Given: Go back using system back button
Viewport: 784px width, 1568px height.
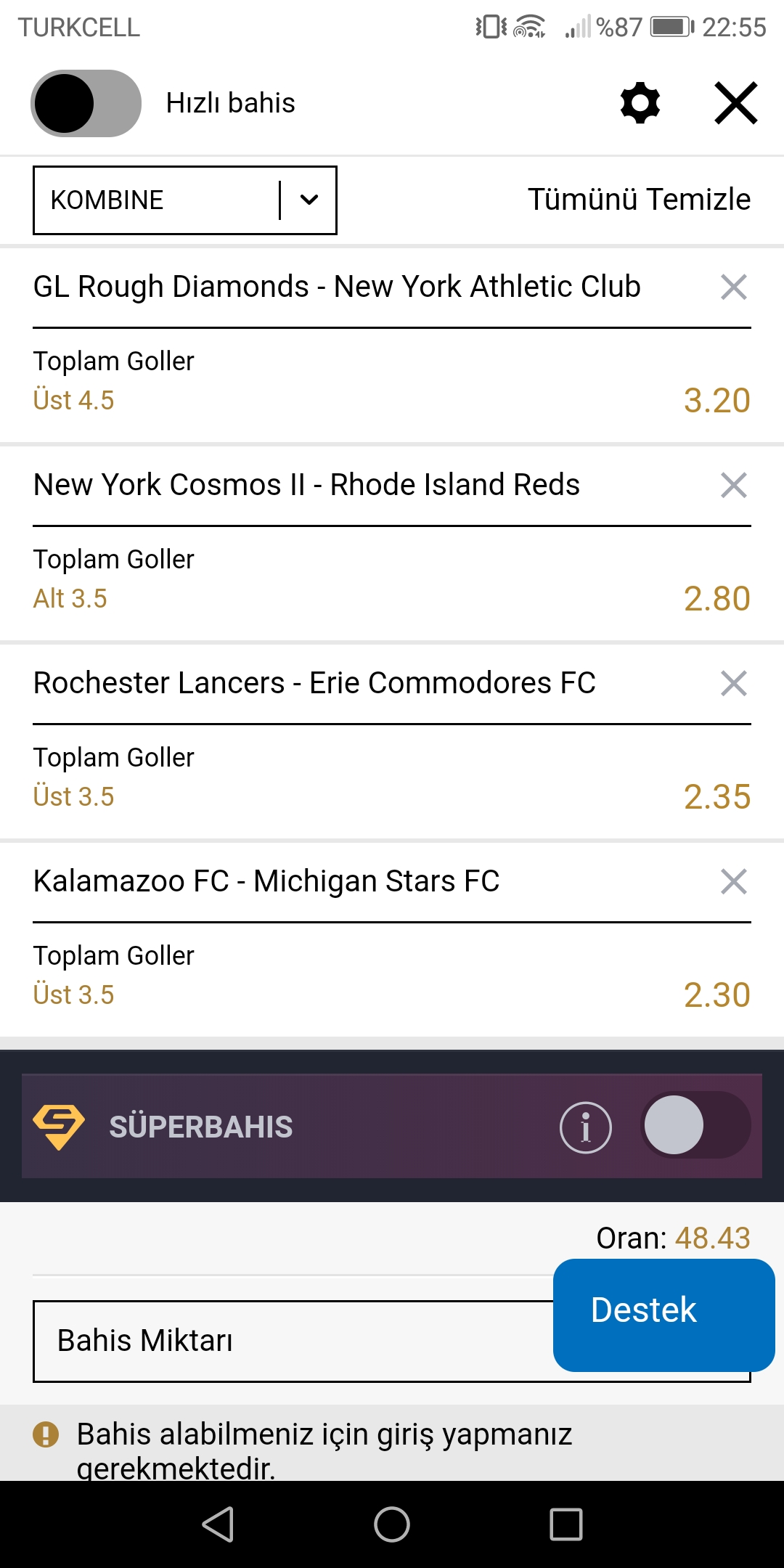Looking at the screenshot, I should [218, 1524].
